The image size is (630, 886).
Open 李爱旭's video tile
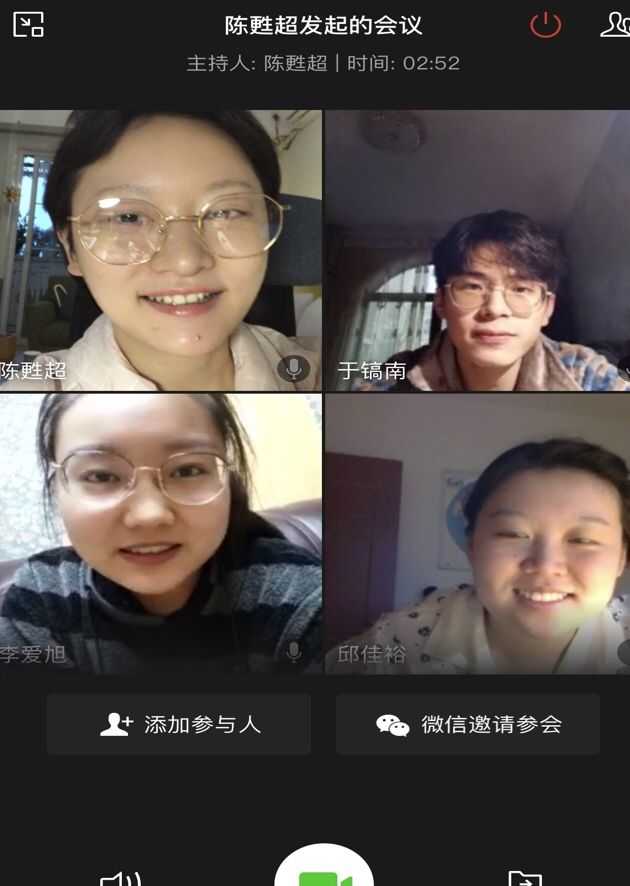point(160,533)
